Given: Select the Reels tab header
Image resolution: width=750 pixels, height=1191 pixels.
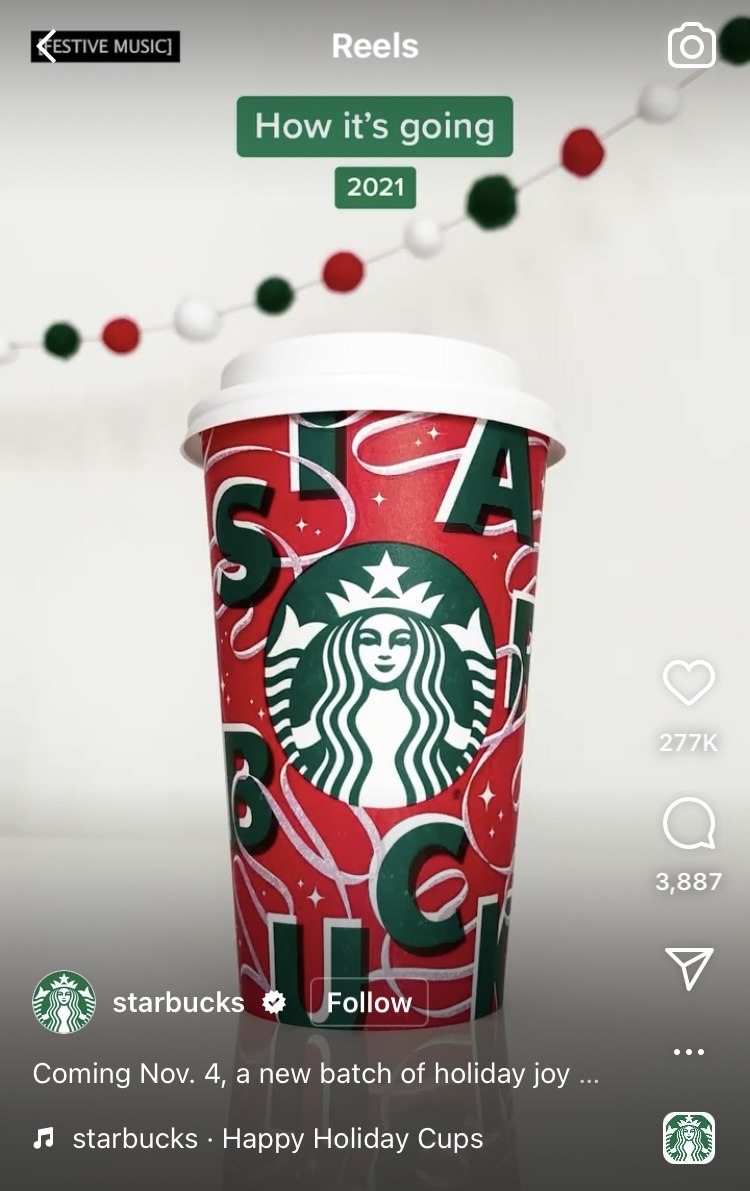Looking at the screenshot, I should point(375,45).
